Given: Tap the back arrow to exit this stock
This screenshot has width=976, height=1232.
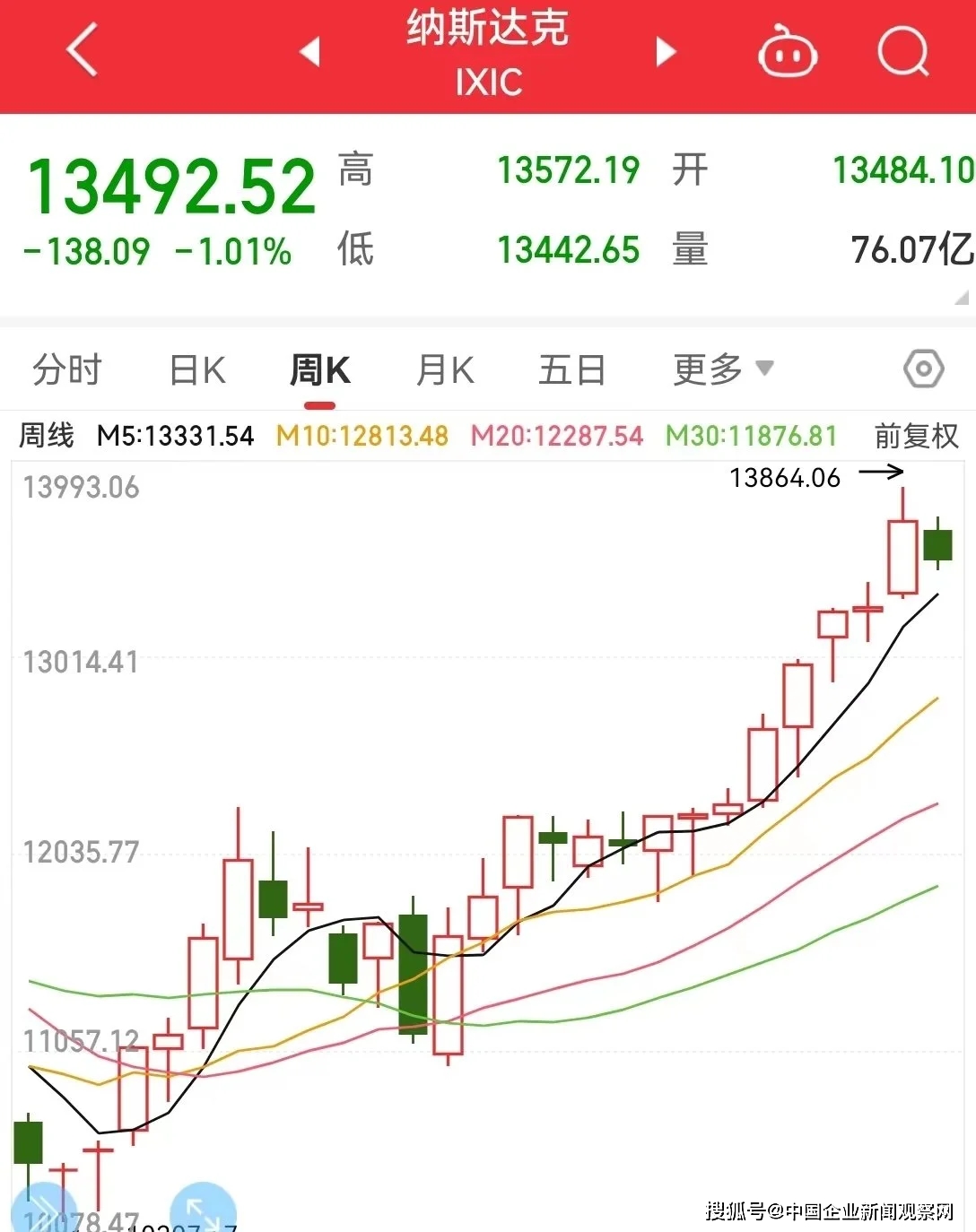Looking at the screenshot, I should click(x=81, y=51).
